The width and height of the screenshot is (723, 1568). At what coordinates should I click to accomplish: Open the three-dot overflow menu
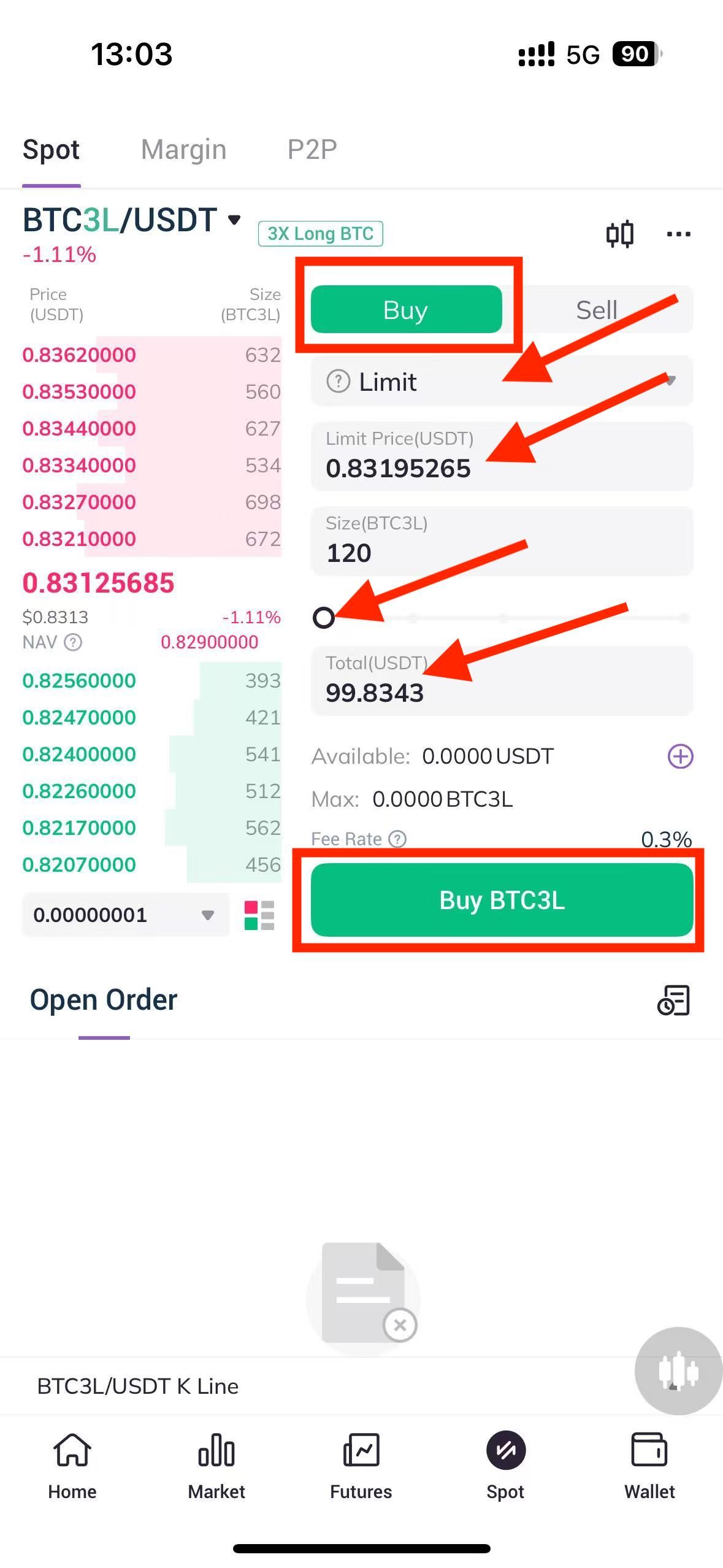(678, 234)
